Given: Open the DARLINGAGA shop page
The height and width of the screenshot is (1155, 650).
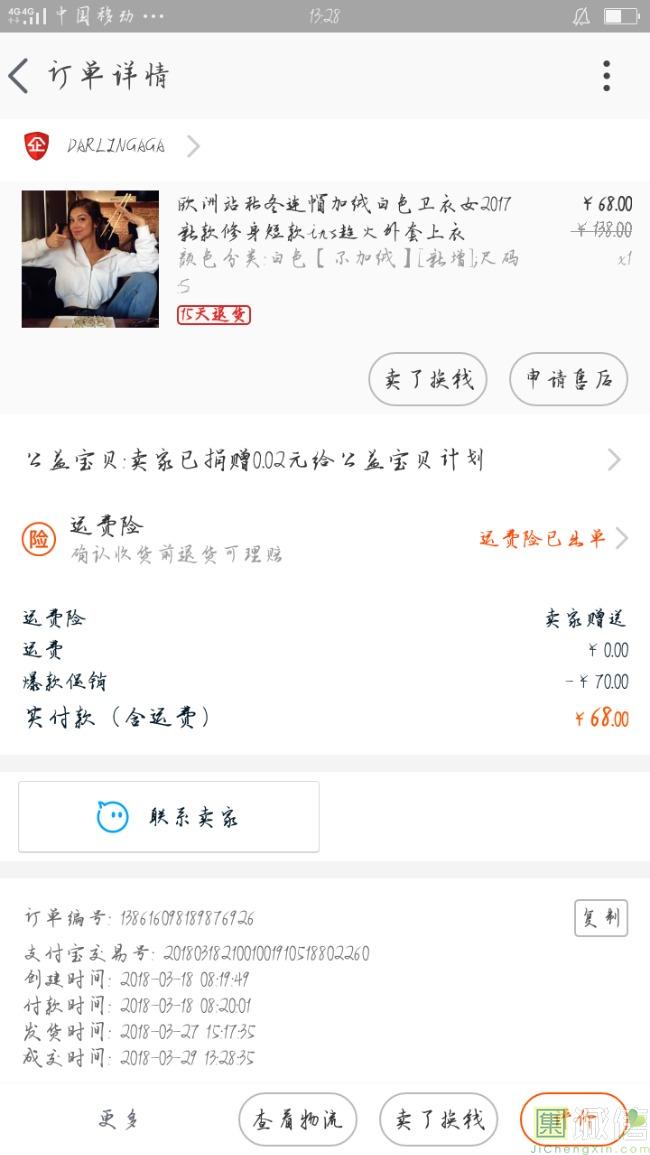Looking at the screenshot, I should (x=115, y=146).
